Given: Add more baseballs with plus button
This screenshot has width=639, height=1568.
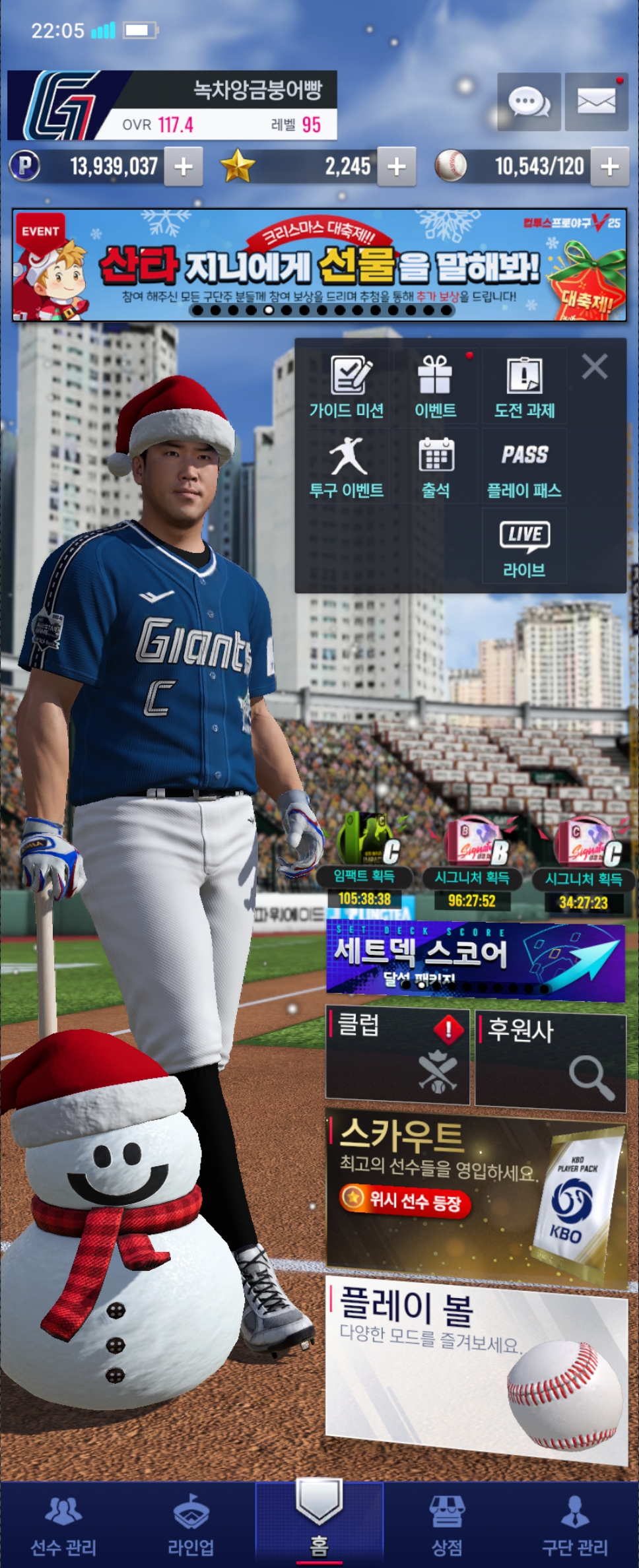Looking at the screenshot, I should 609,166.
